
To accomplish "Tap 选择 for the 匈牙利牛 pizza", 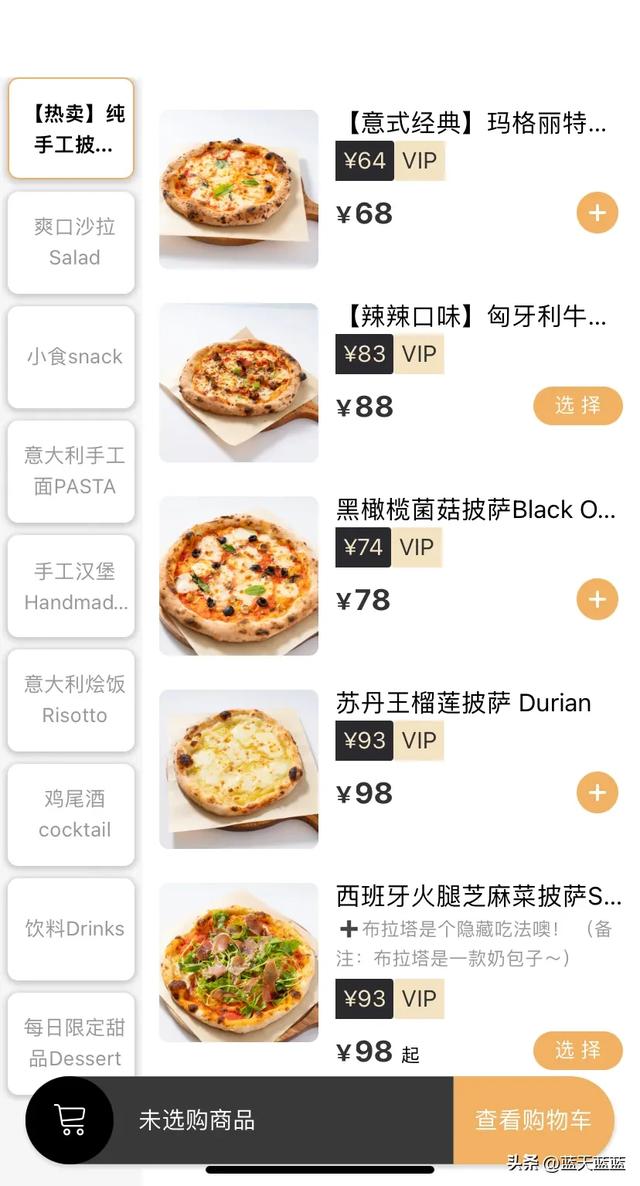I will point(578,406).
